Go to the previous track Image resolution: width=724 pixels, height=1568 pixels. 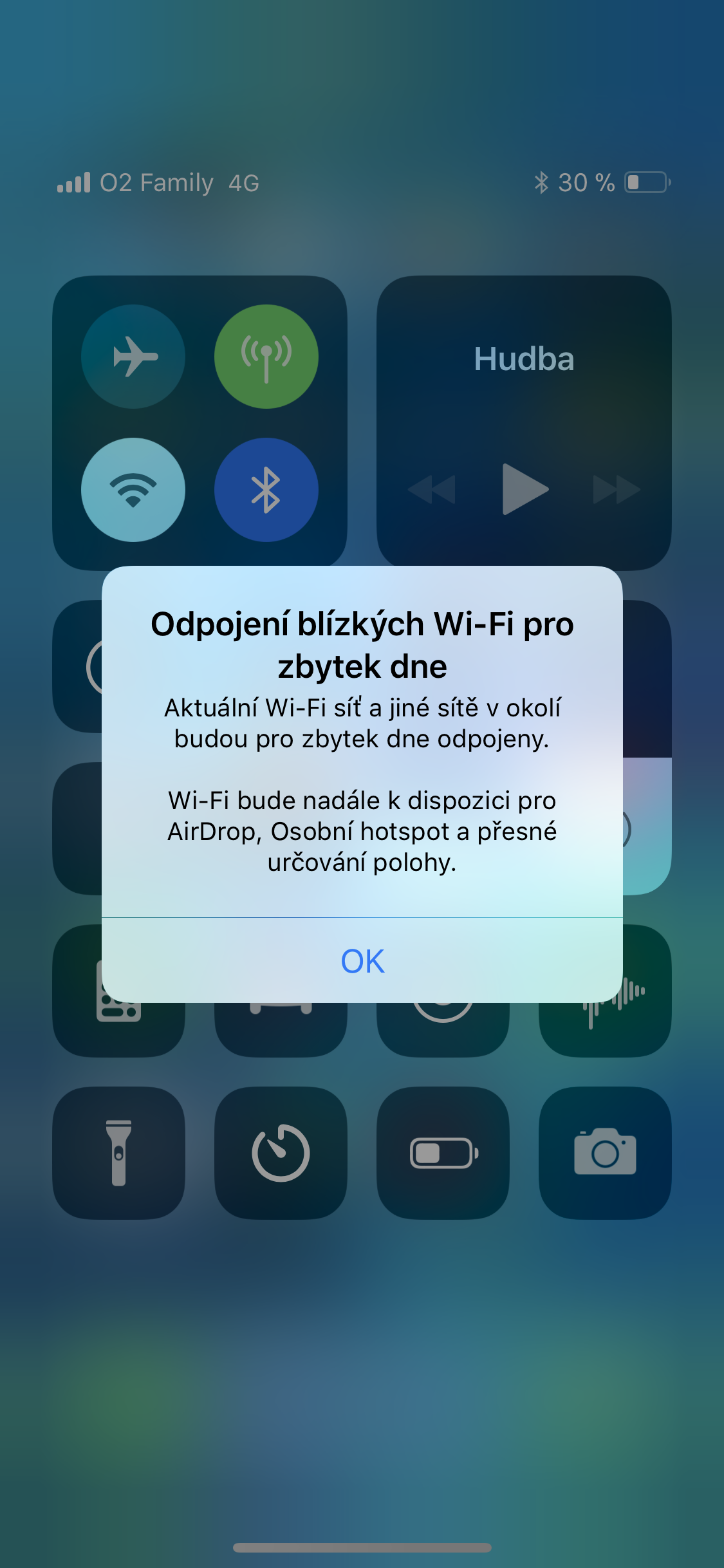(432, 489)
